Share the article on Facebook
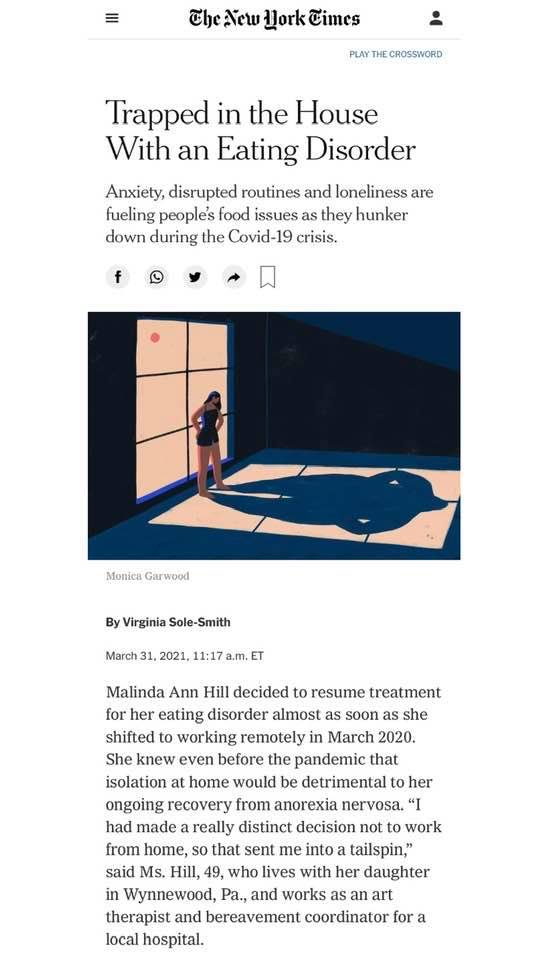 tap(118, 277)
